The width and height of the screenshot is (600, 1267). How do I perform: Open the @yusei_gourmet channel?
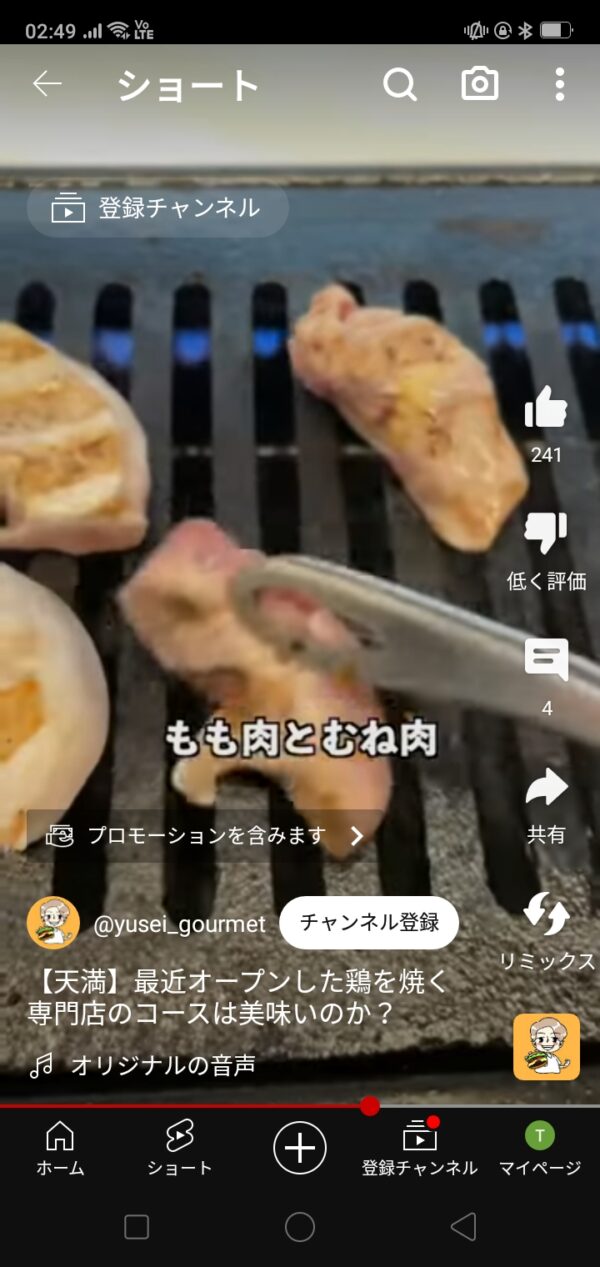pyautogui.click(x=181, y=922)
